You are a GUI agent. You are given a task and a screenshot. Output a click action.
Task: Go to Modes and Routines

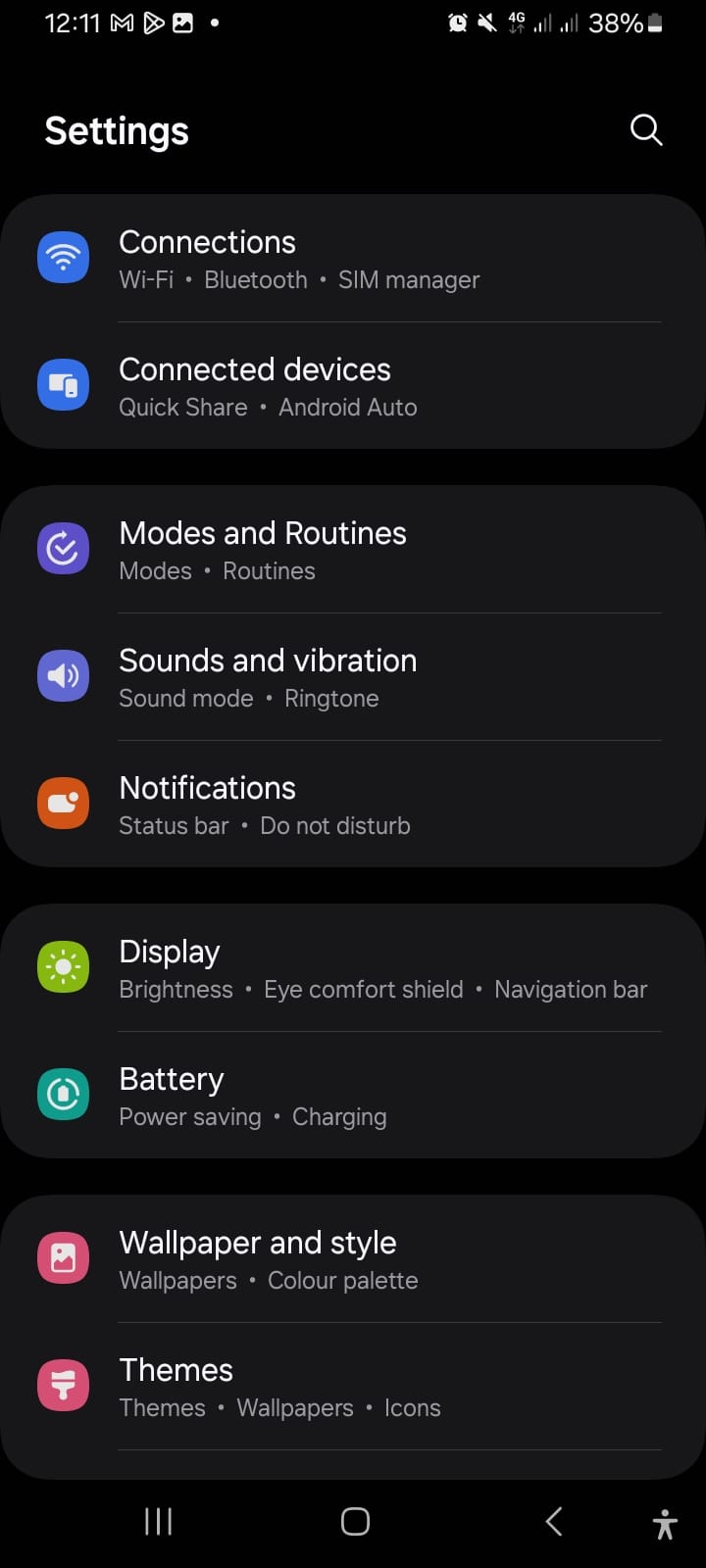(353, 550)
